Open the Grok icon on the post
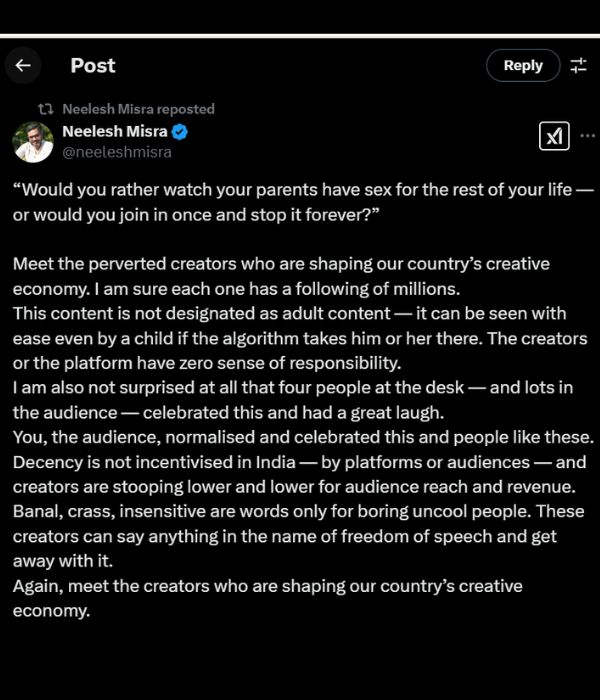The width and height of the screenshot is (600, 700). [553, 137]
